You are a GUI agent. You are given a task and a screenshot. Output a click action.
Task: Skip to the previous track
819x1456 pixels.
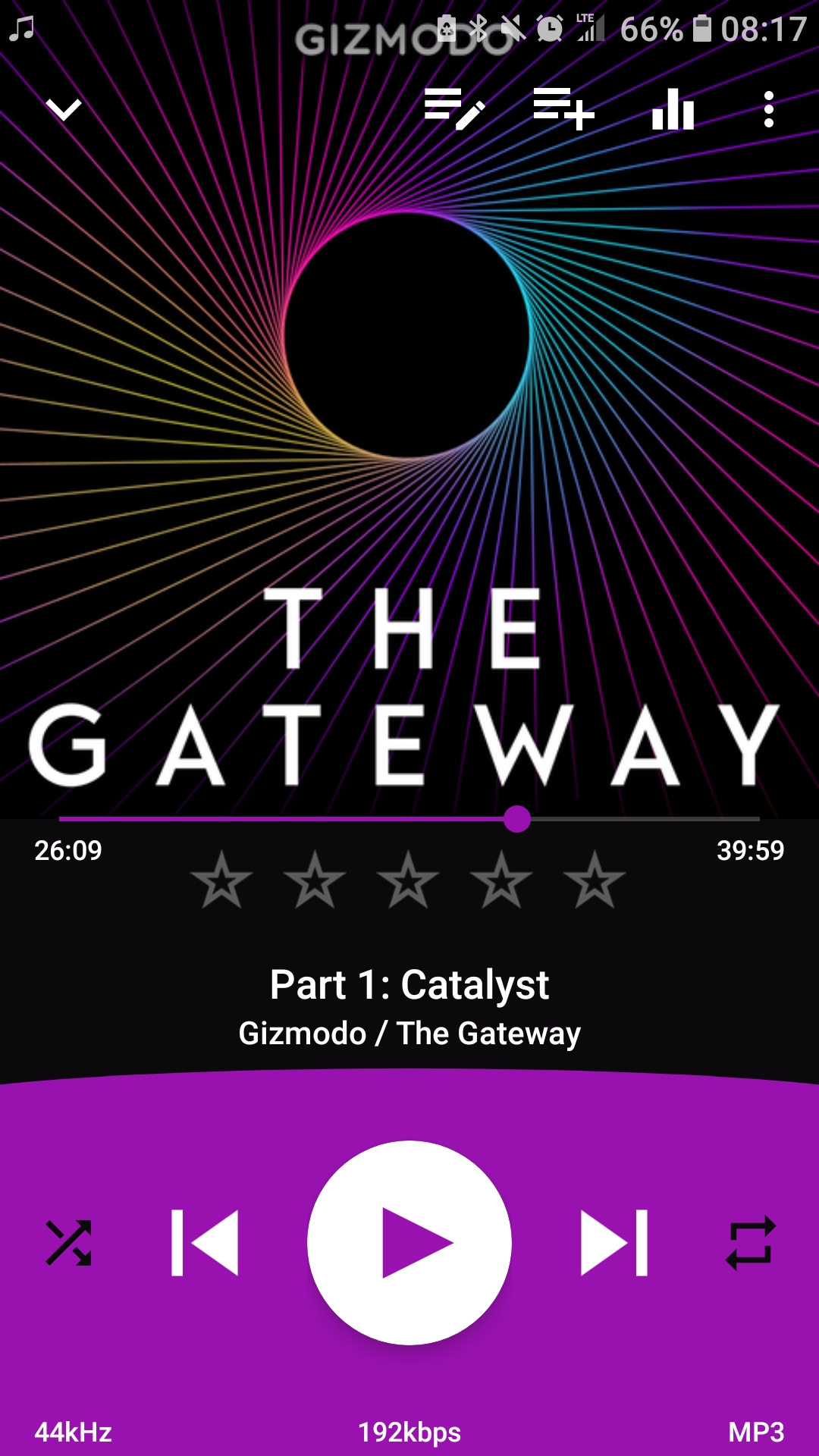(x=205, y=1243)
